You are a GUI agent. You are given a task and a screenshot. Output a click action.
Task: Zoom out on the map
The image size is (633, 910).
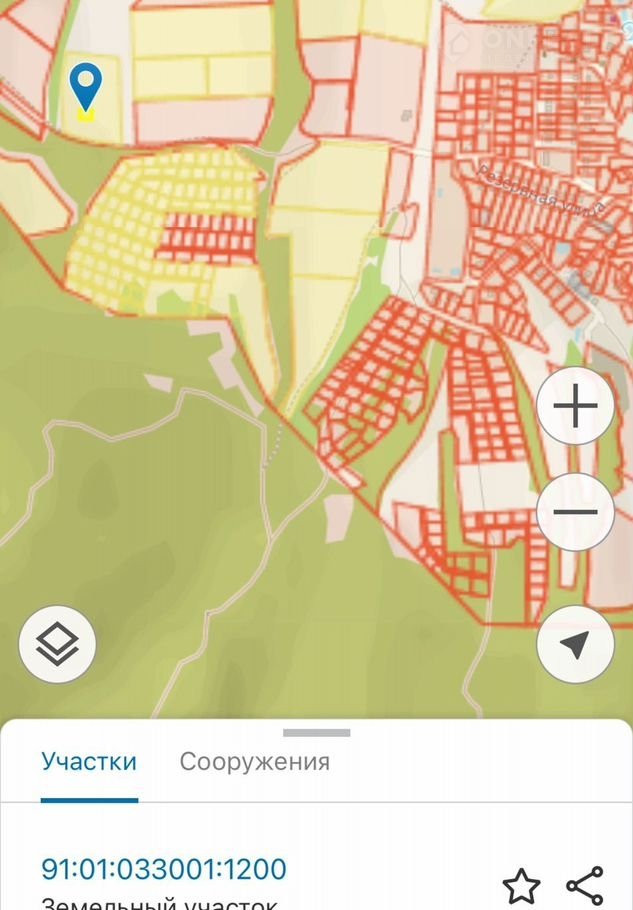575,512
